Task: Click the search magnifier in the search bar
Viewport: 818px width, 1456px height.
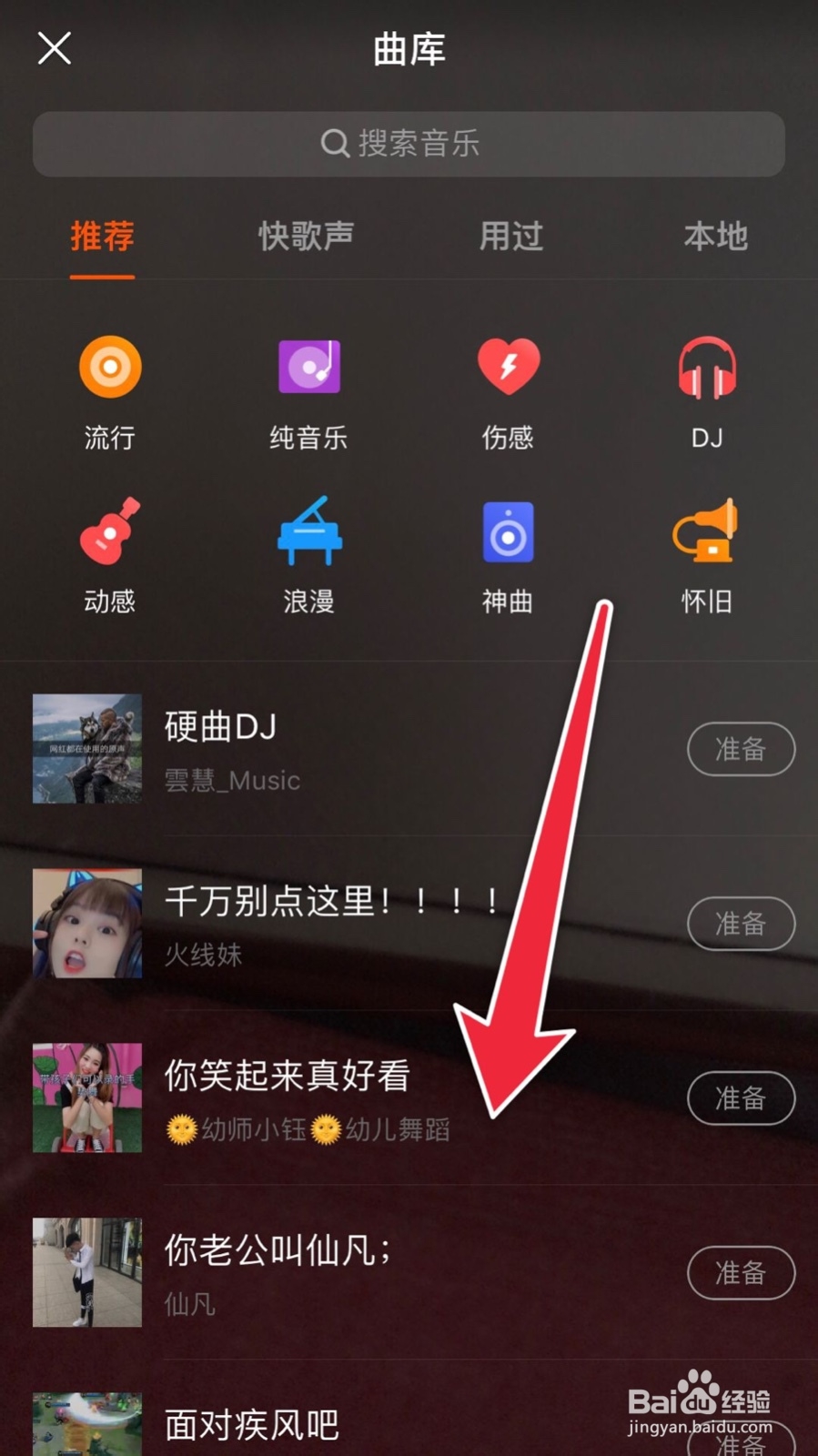Action: click(336, 144)
